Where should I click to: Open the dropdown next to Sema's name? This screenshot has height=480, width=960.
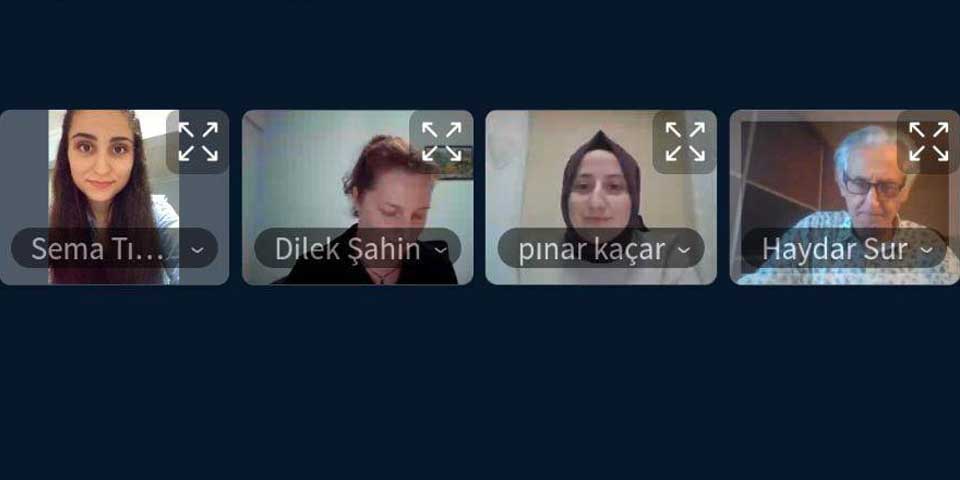(x=197, y=249)
